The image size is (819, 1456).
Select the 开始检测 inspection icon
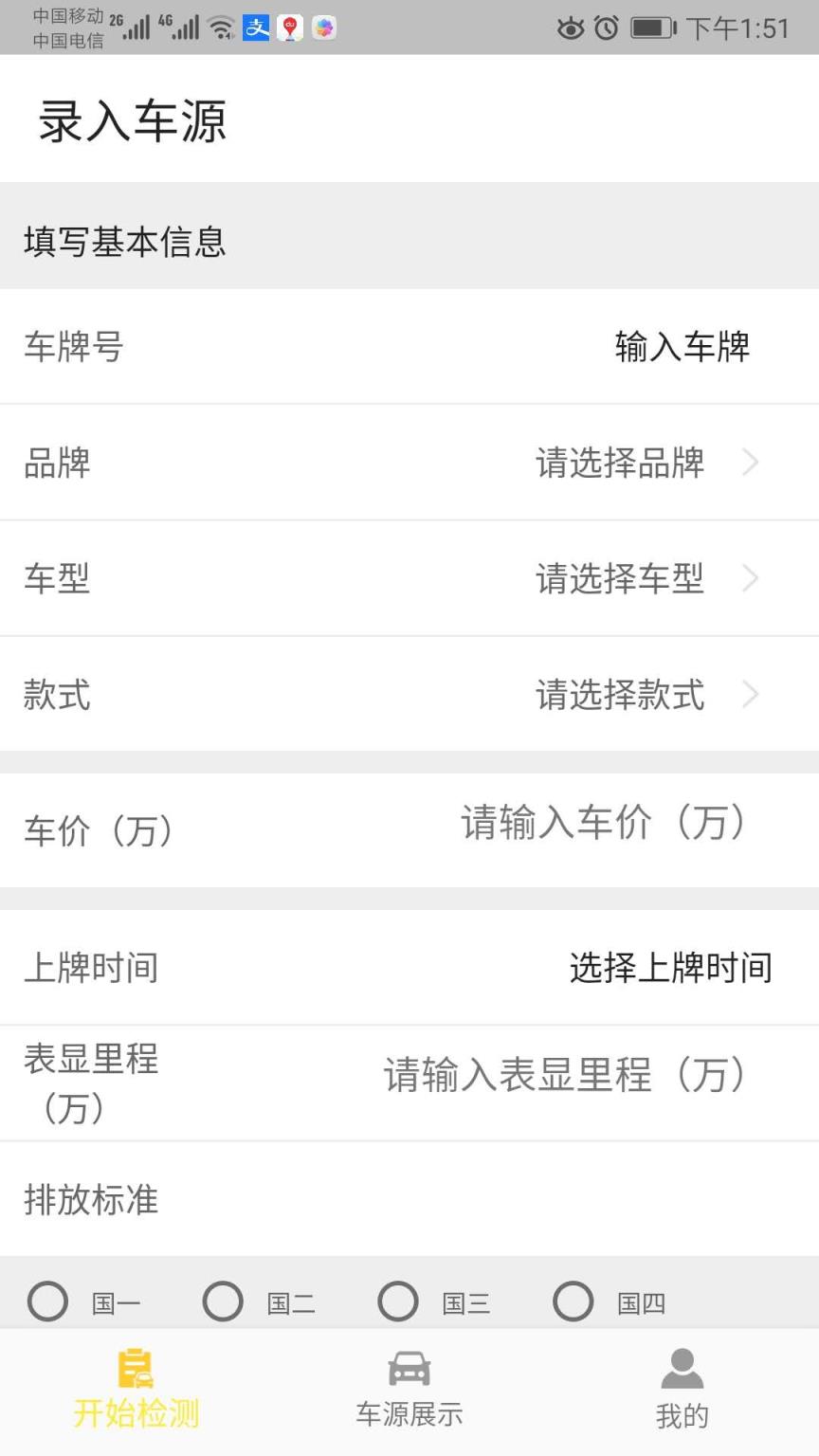tap(136, 1368)
